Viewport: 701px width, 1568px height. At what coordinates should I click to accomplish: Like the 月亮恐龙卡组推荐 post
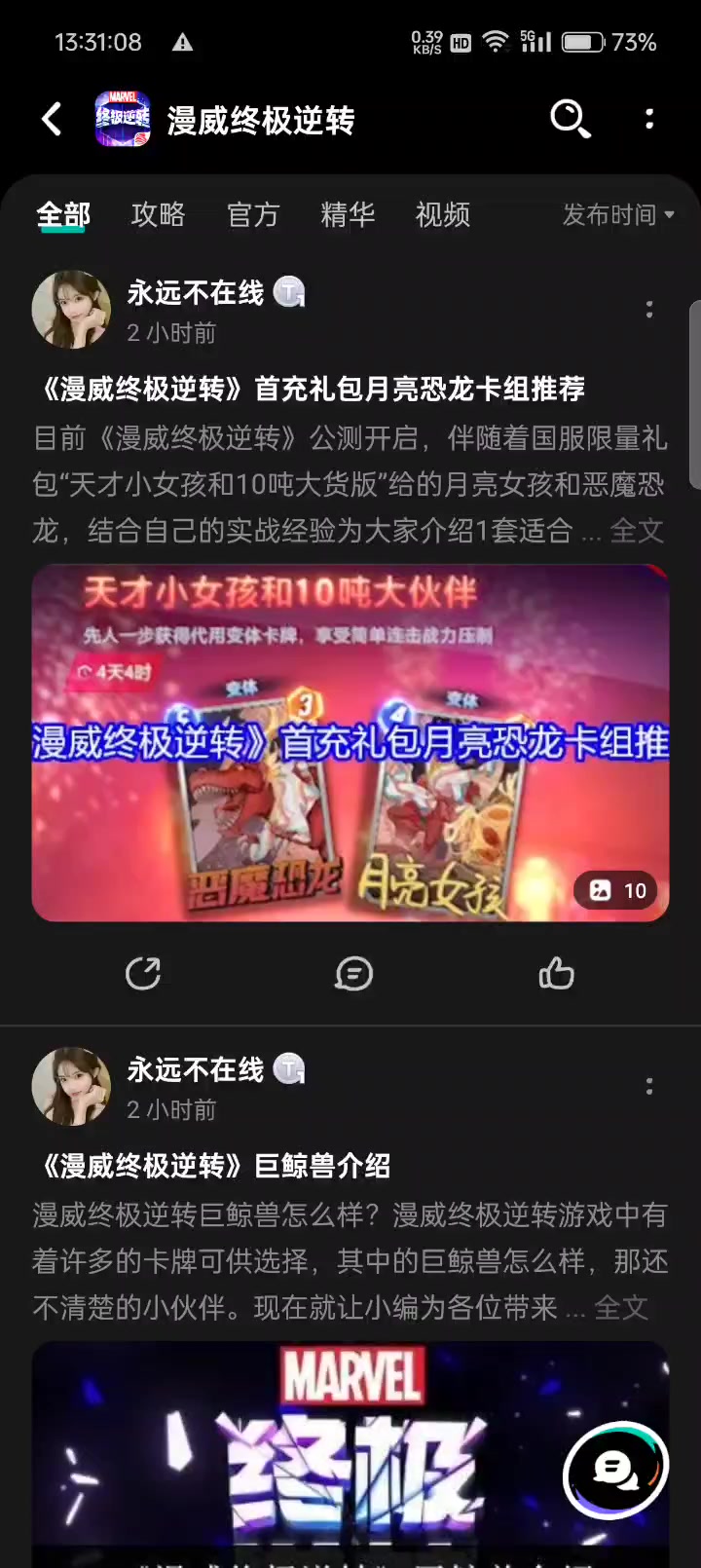(556, 973)
